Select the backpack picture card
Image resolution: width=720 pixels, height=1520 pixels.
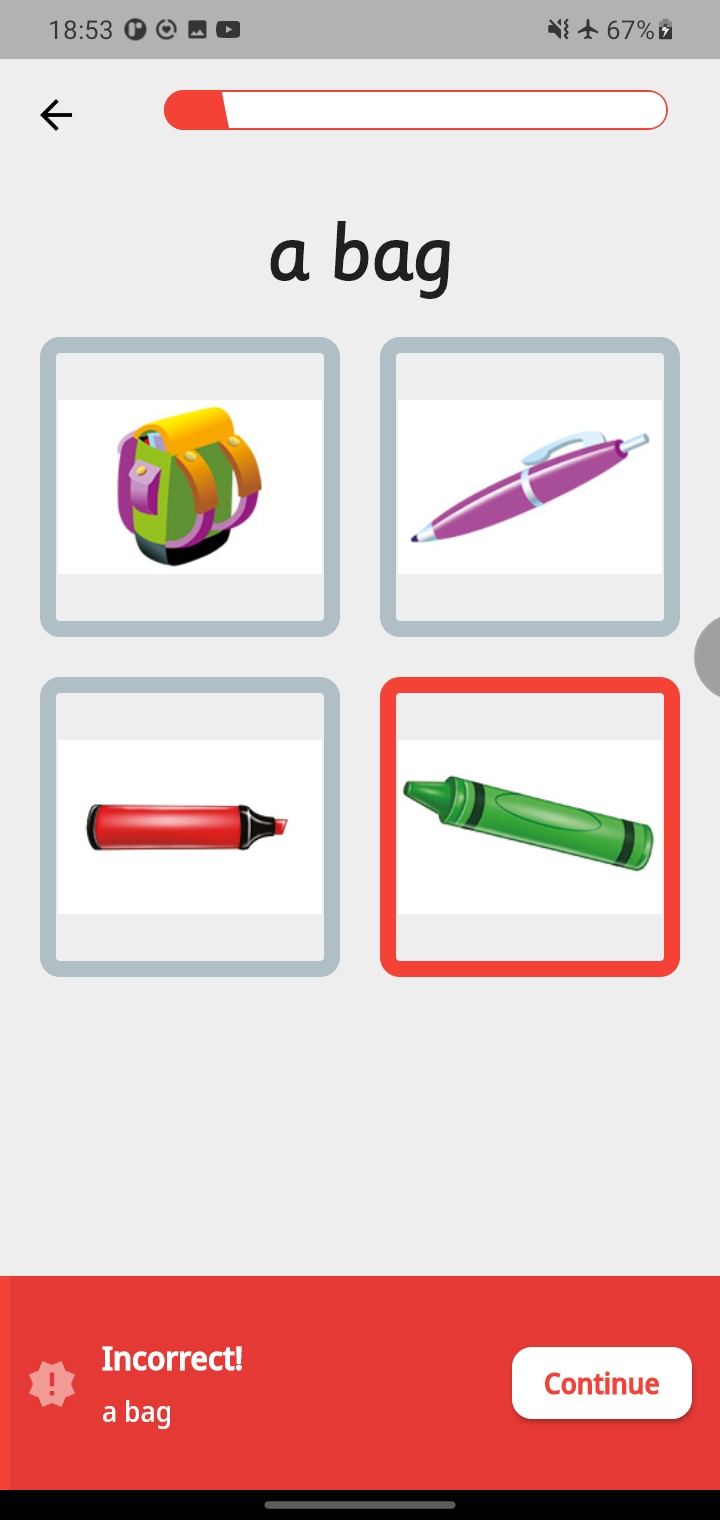coord(190,487)
